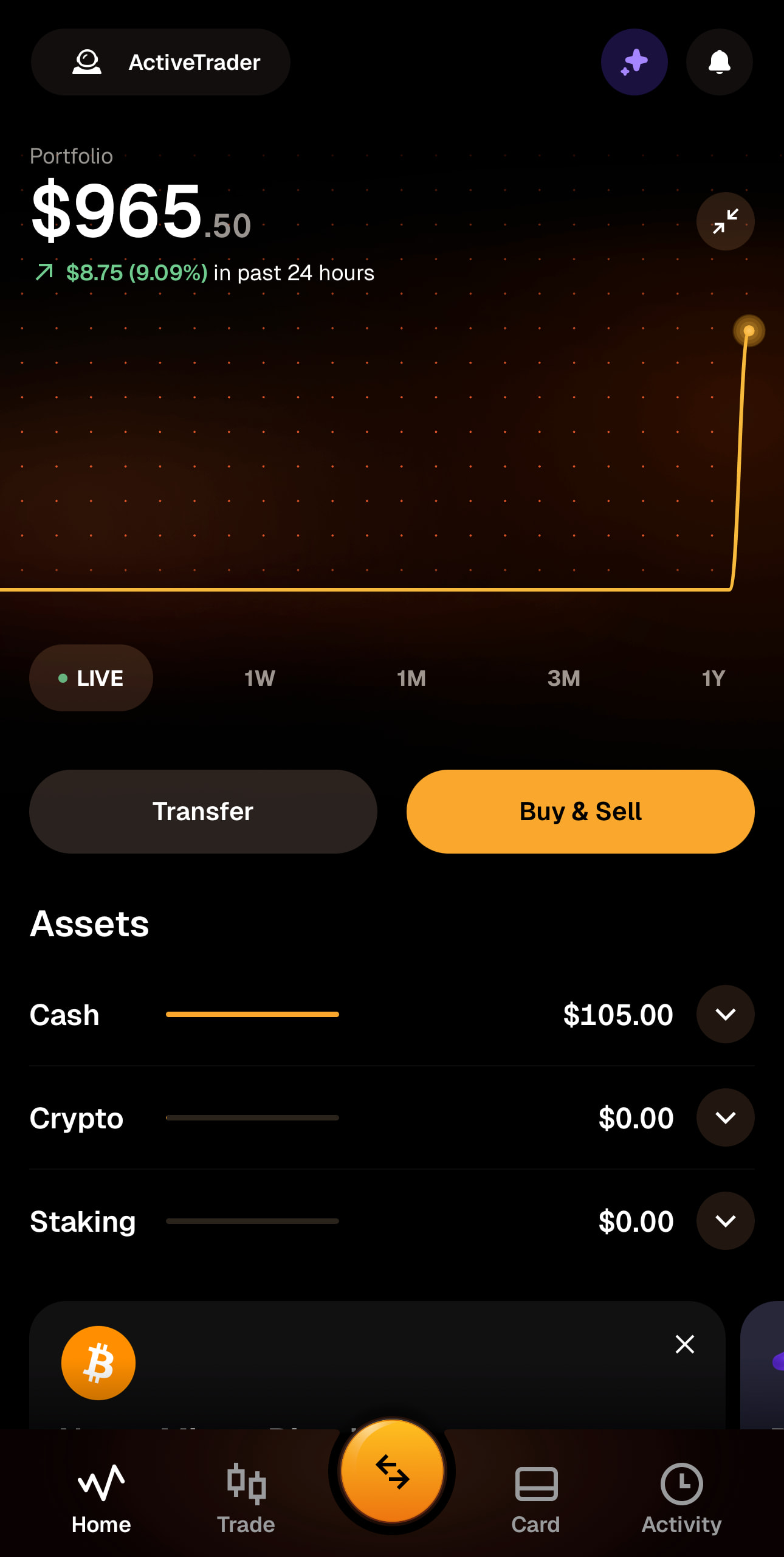784x1557 pixels.
Task: Expand the Cash asset row
Action: [725, 1014]
